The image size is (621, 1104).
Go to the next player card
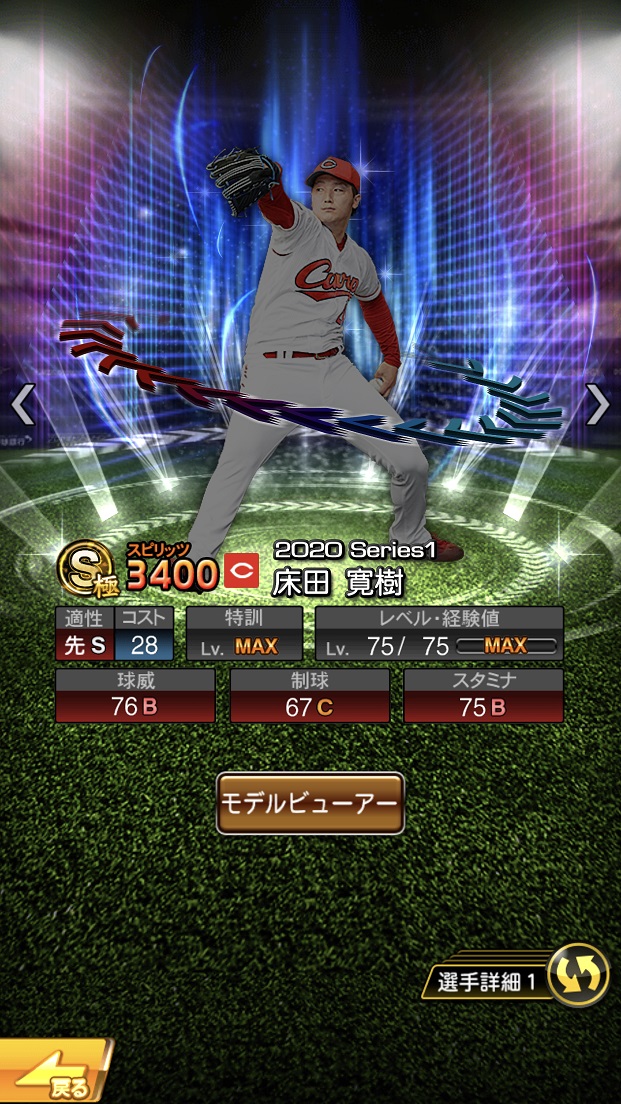(x=597, y=405)
